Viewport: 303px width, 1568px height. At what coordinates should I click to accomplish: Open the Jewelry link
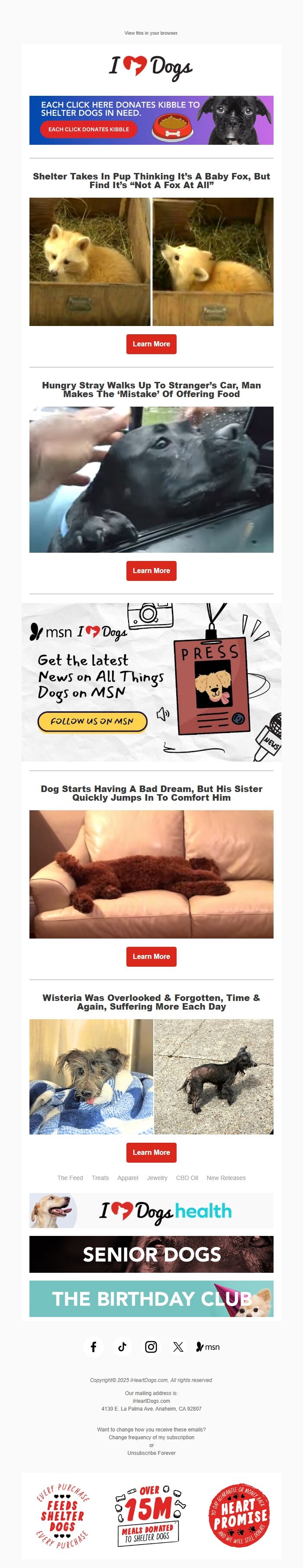pyautogui.click(x=157, y=1178)
